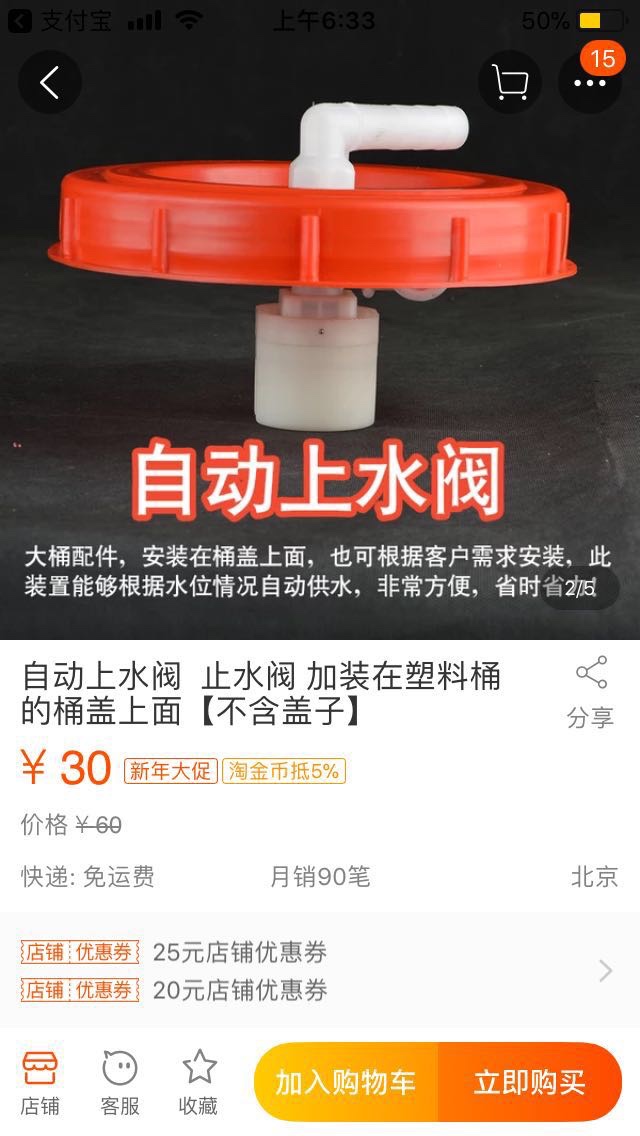Open the shopping cart icon
Screen dimensions: 640x1136
pos(510,83)
